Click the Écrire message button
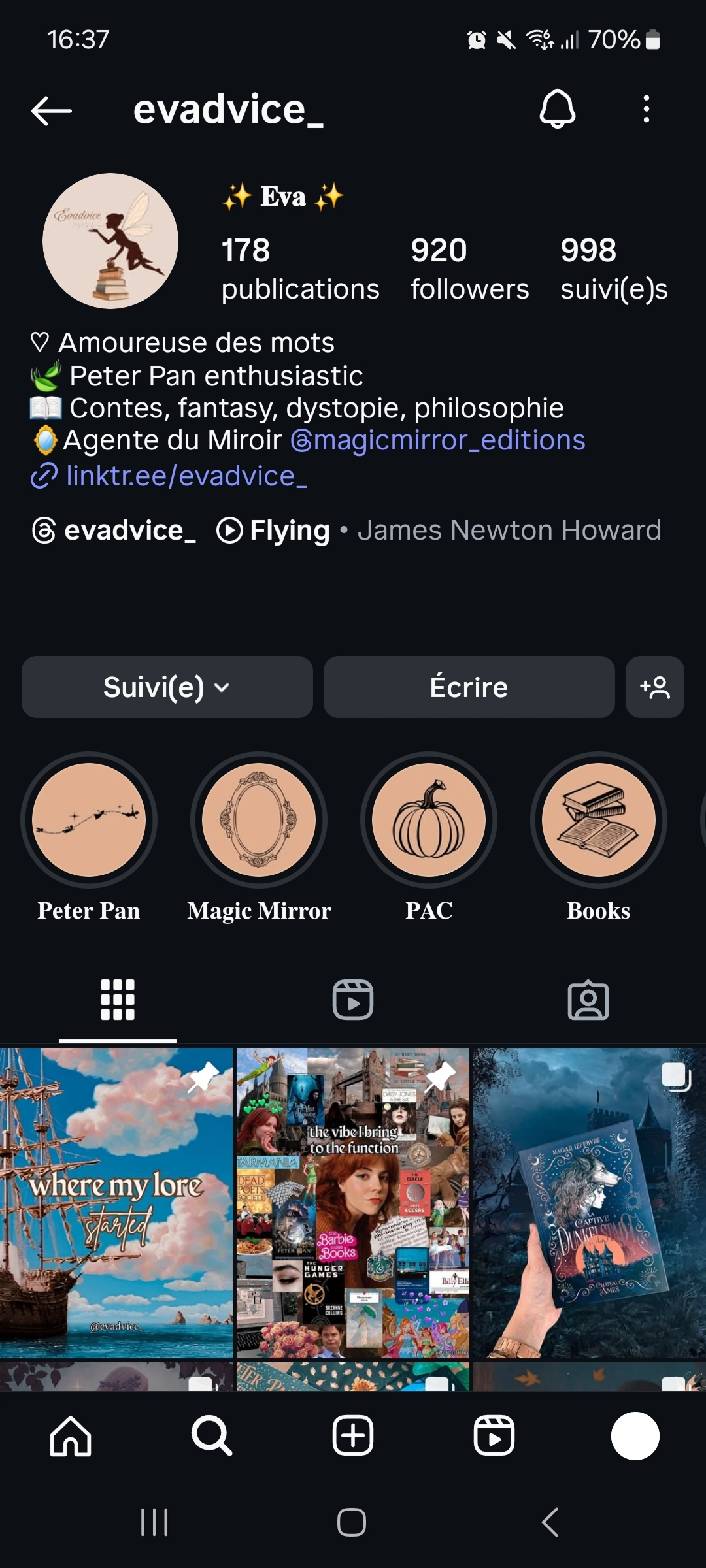The height and width of the screenshot is (1568, 706). click(469, 687)
